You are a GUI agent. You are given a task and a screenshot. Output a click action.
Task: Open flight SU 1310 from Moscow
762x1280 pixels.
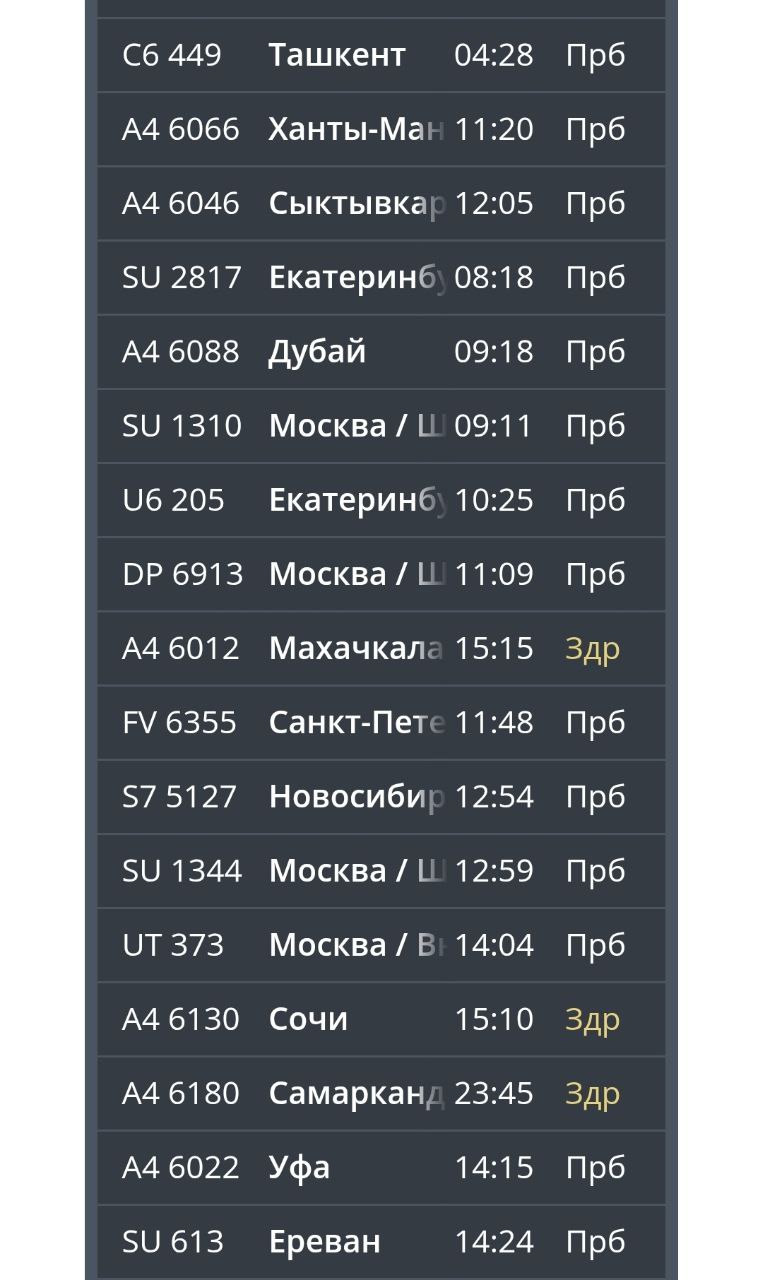(380, 425)
